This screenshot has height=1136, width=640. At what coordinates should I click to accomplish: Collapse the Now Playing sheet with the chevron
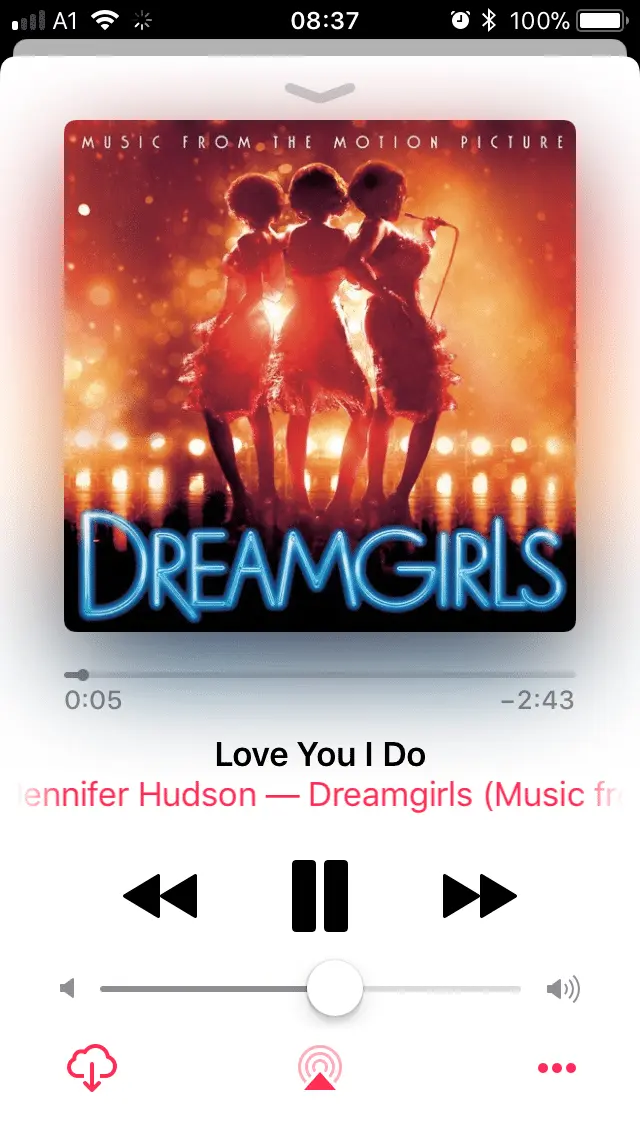(320, 91)
